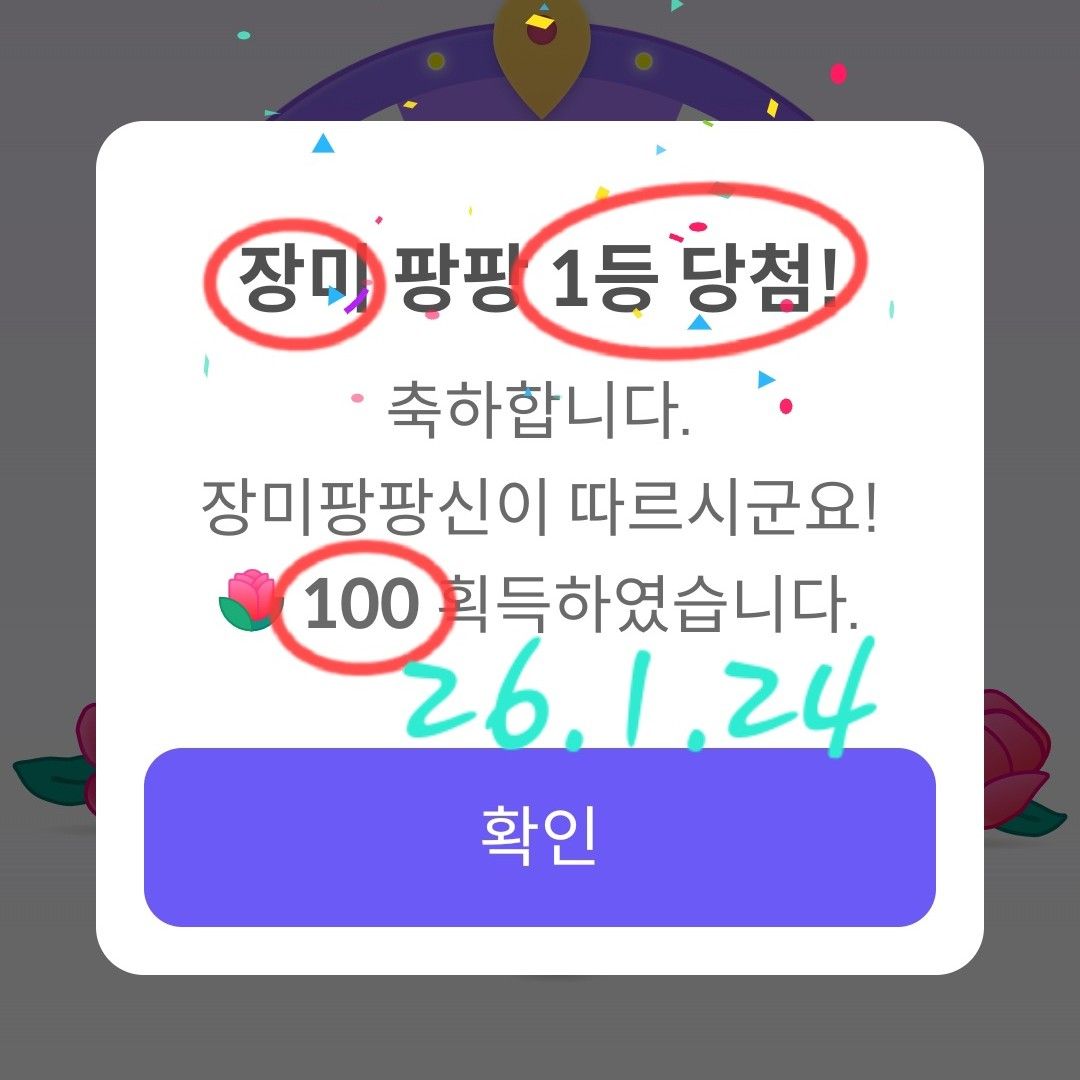Tap the 확인 button to confirm
The height and width of the screenshot is (1080, 1080).
click(540, 838)
